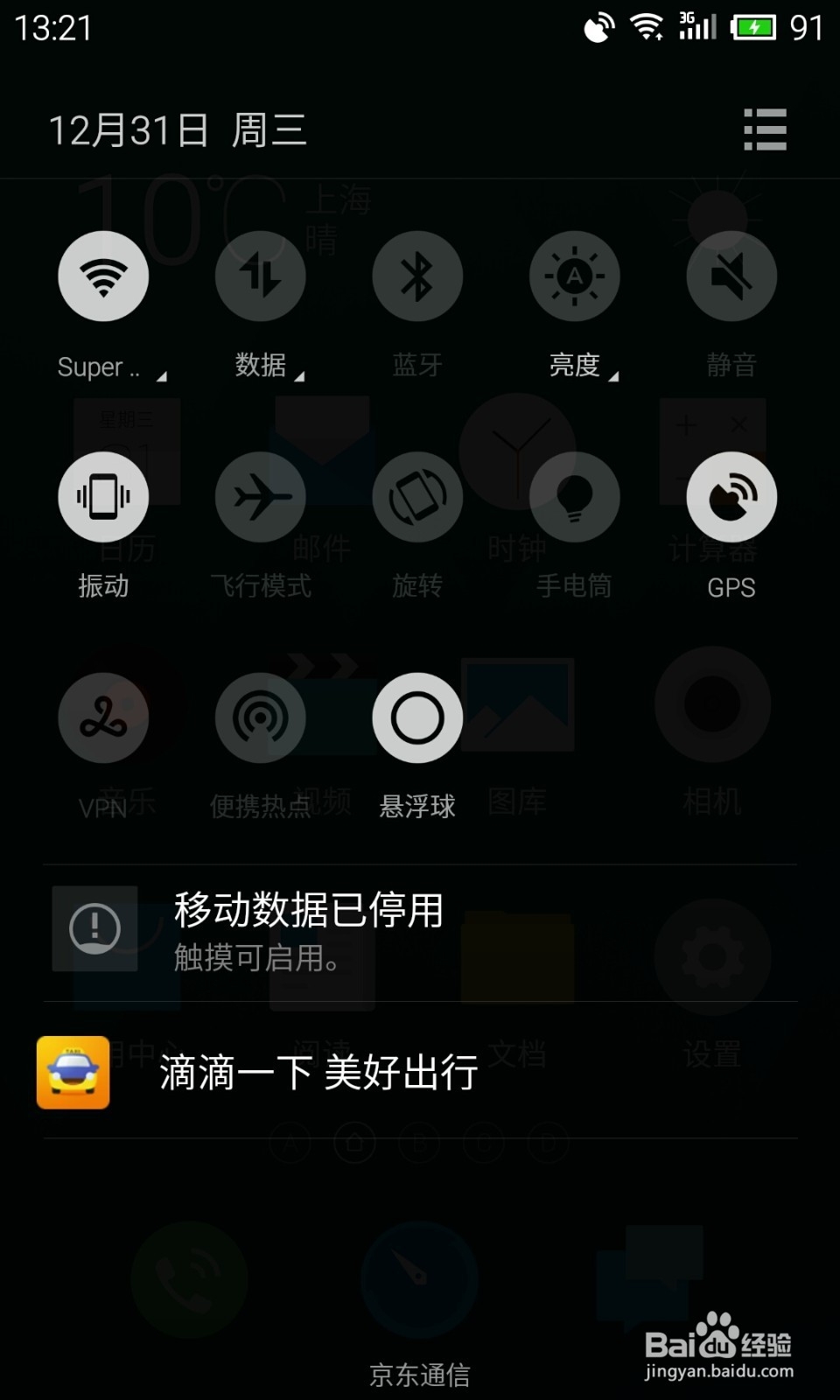Toggle the GPS quick setting

(x=731, y=496)
